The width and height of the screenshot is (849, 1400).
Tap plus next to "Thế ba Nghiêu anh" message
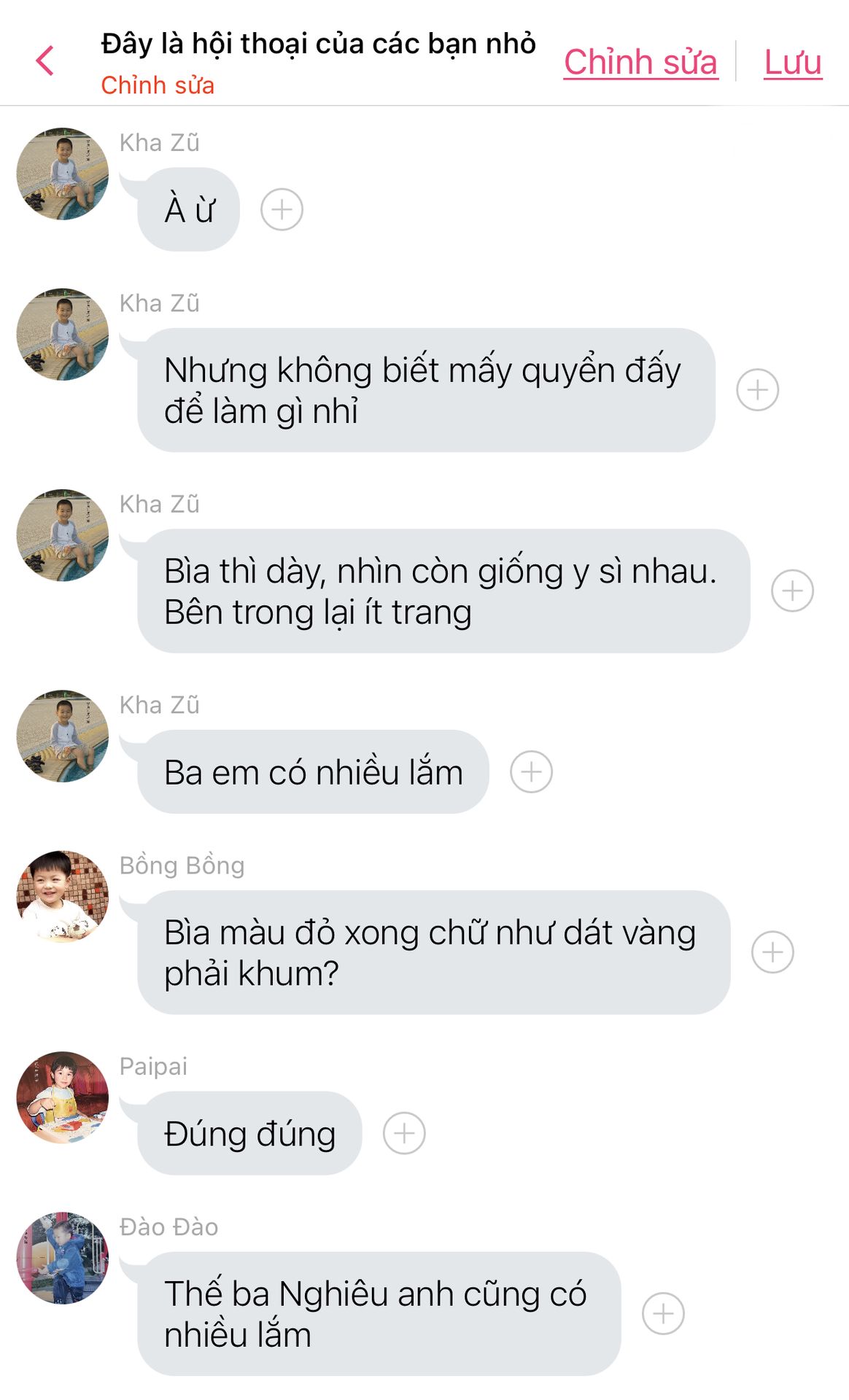[x=663, y=1314]
